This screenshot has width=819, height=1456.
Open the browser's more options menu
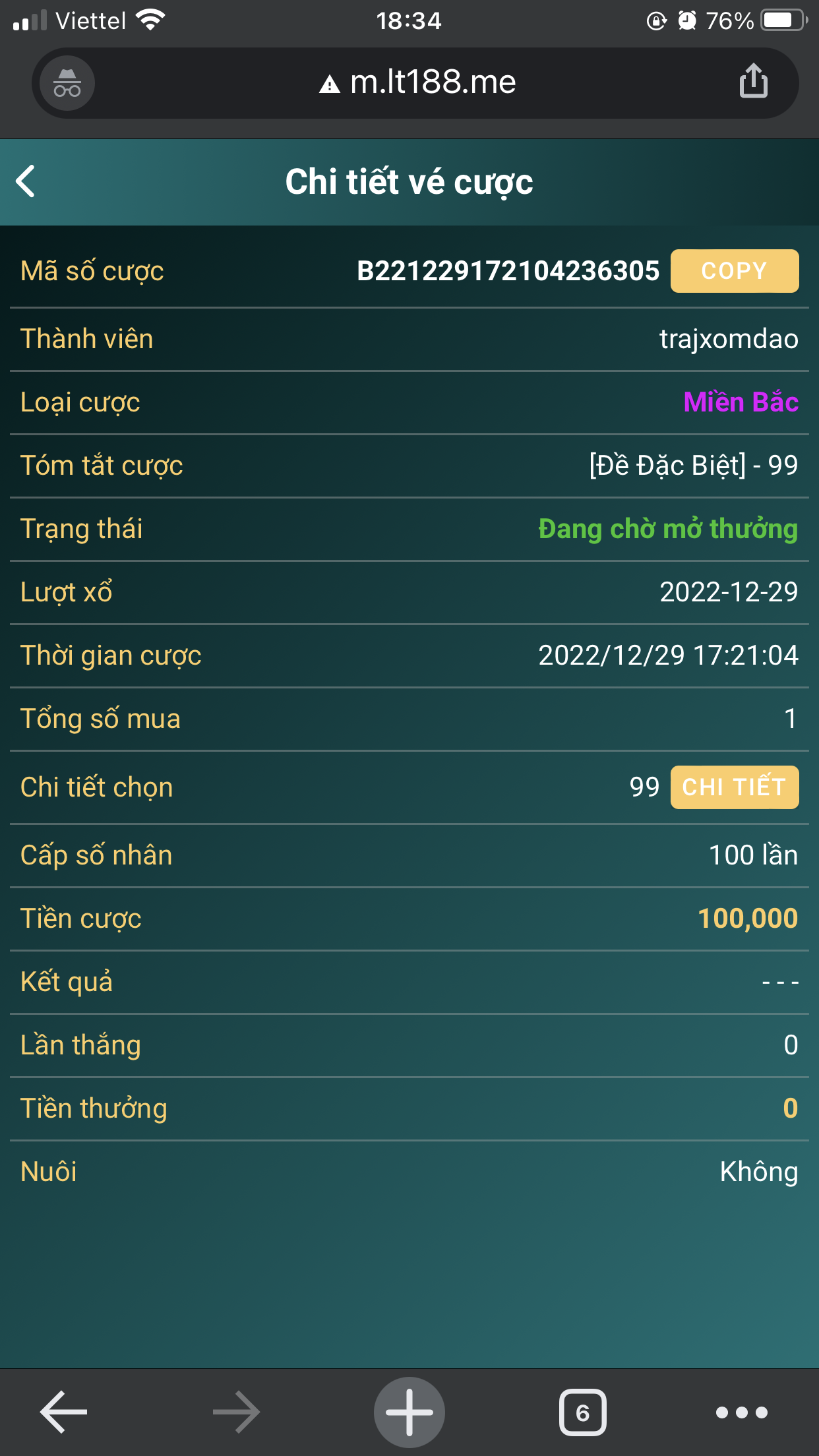pyautogui.click(x=742, y=1412)
